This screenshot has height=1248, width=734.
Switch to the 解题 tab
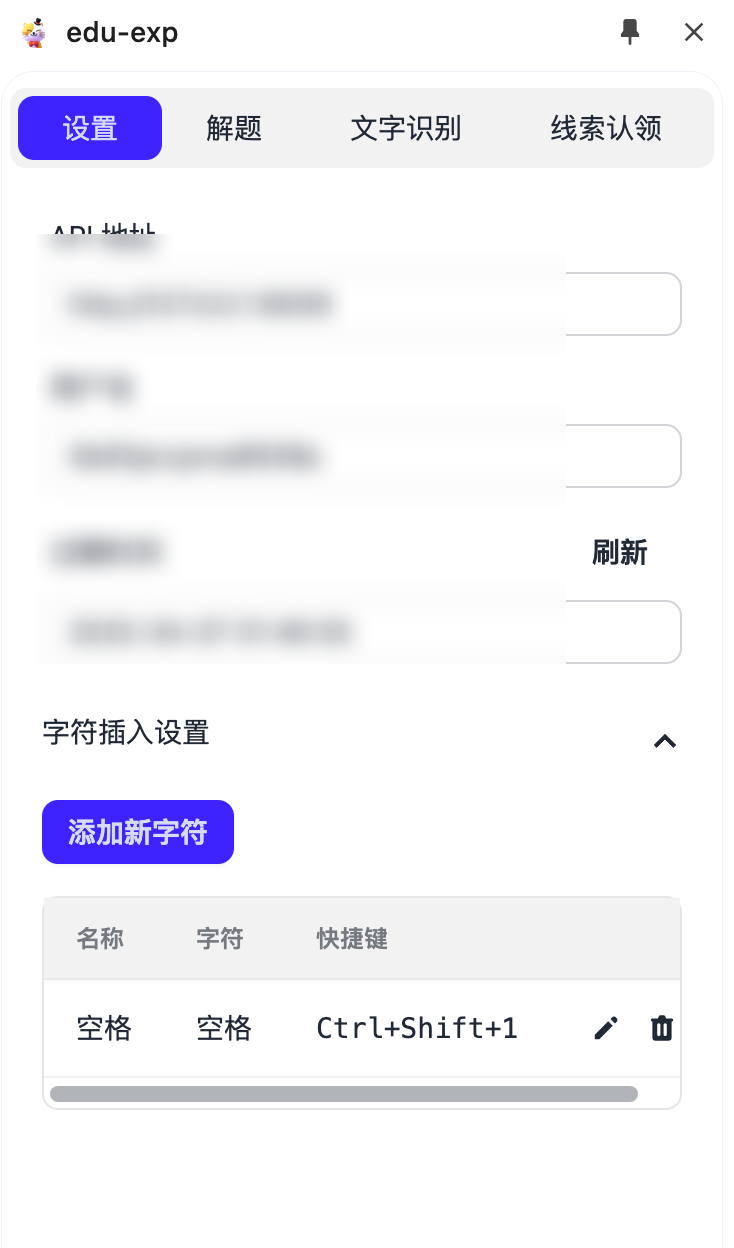pos(233,128)
